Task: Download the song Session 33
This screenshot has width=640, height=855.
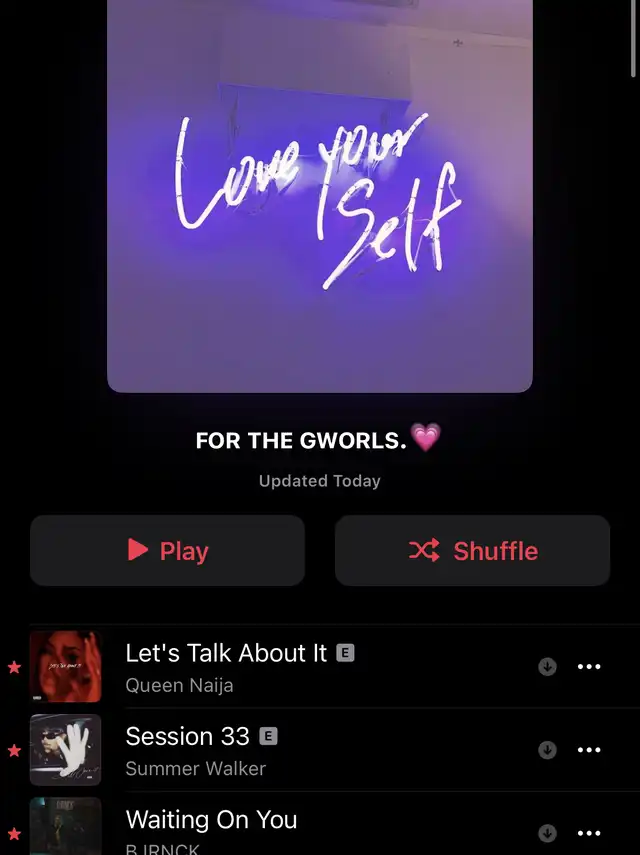Action: pyautogui.click(x=547, y=750)
